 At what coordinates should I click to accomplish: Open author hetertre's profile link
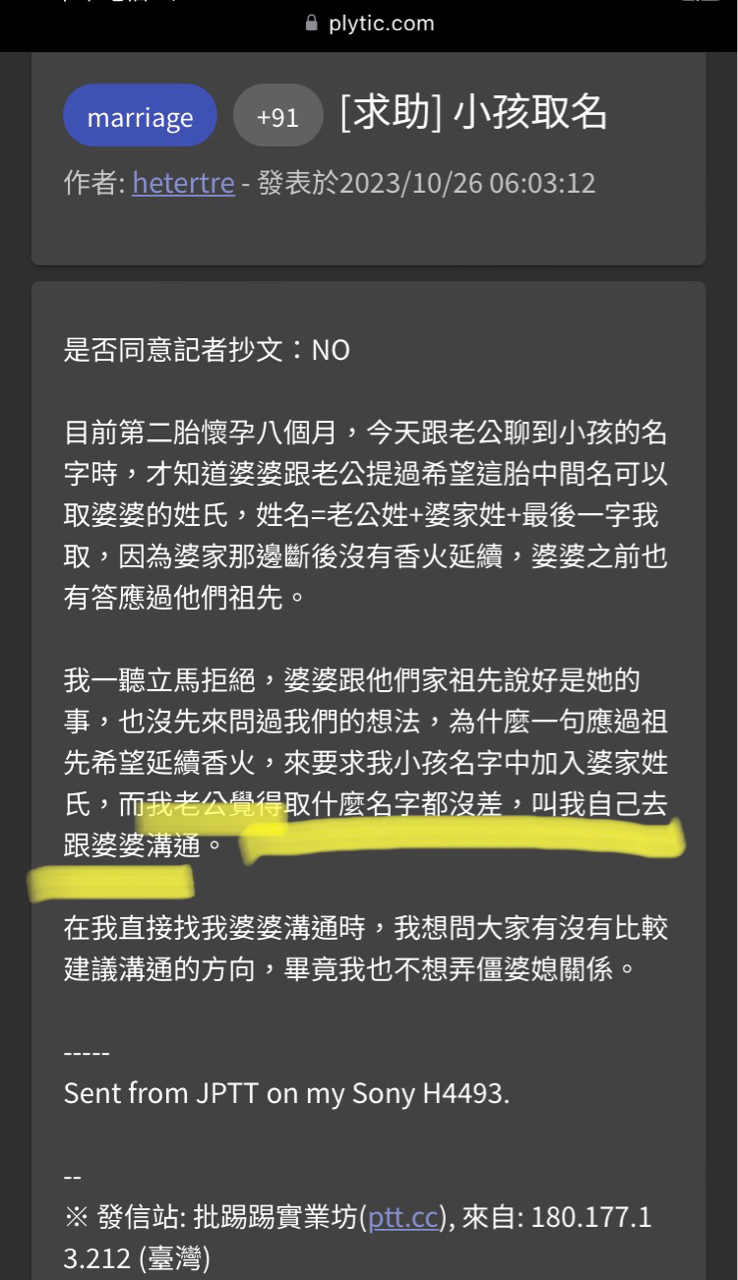[183, 183]
